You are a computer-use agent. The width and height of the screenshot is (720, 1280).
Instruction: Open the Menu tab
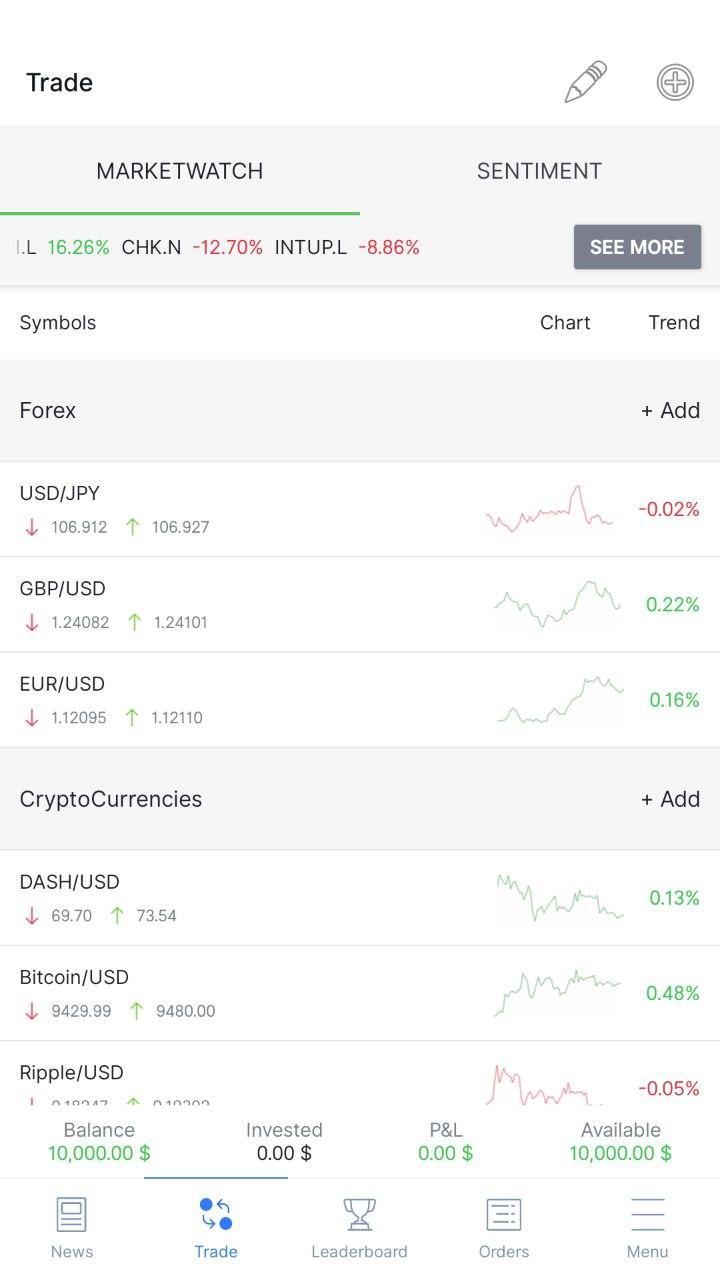coord(647,1228)
